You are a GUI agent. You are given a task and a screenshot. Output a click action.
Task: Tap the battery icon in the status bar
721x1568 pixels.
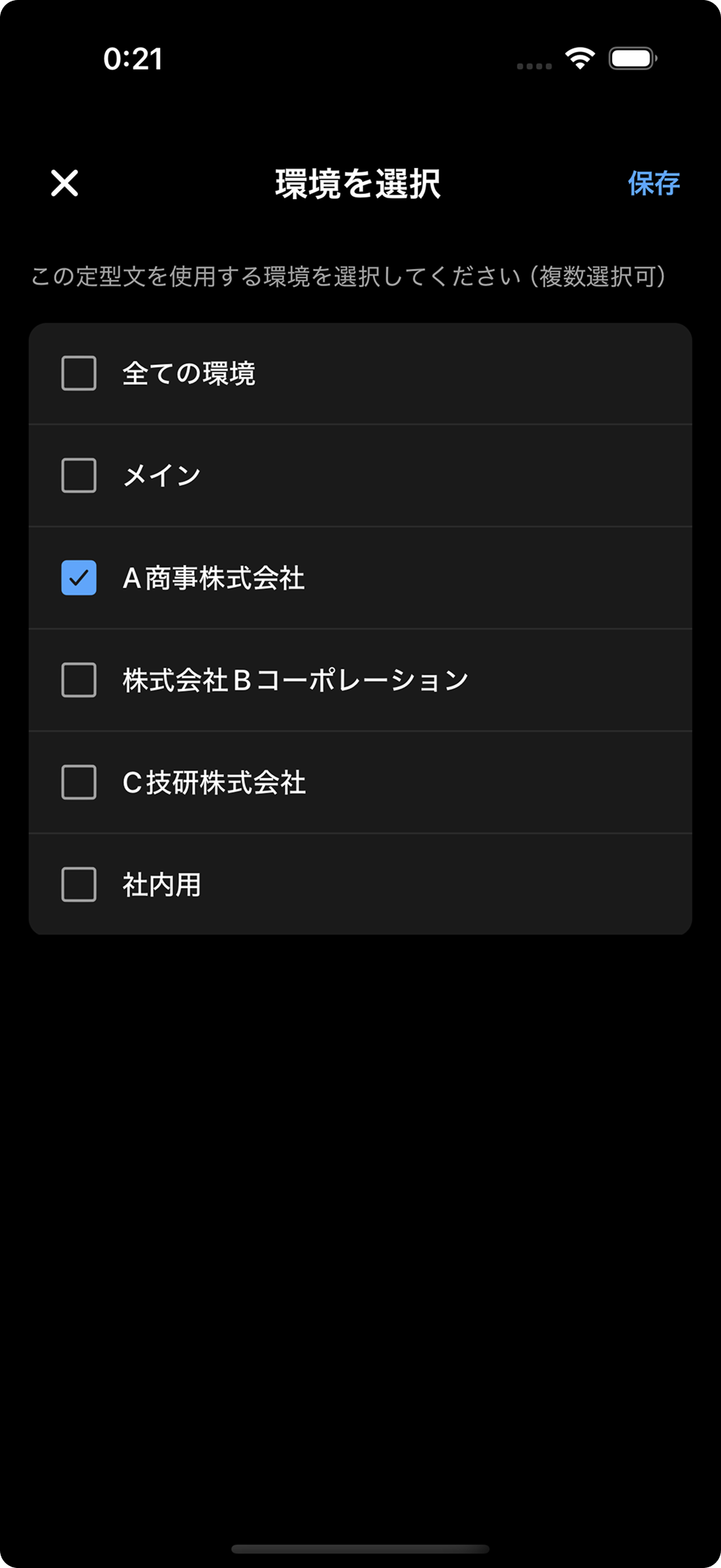[632, 58]
